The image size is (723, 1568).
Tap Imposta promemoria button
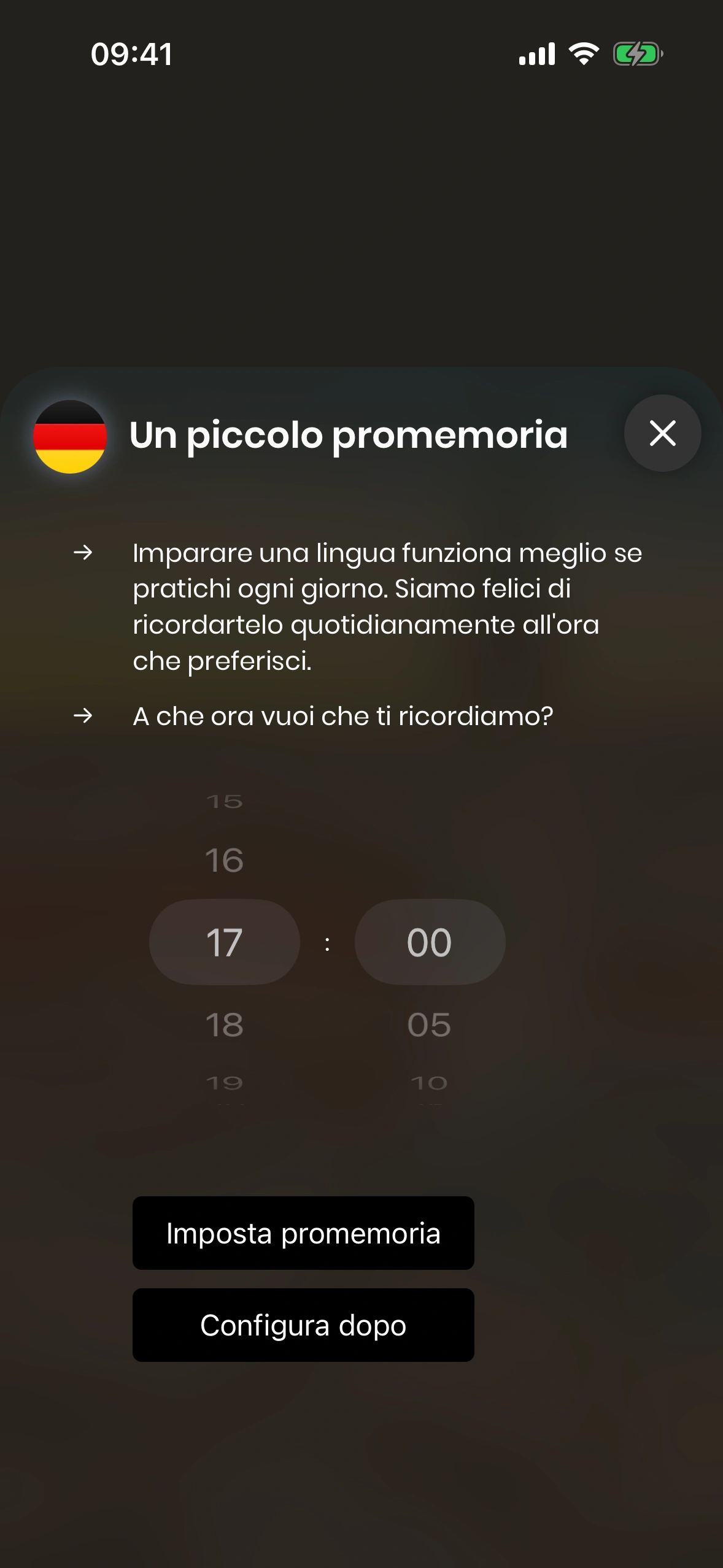click(x=303, y=1233)
